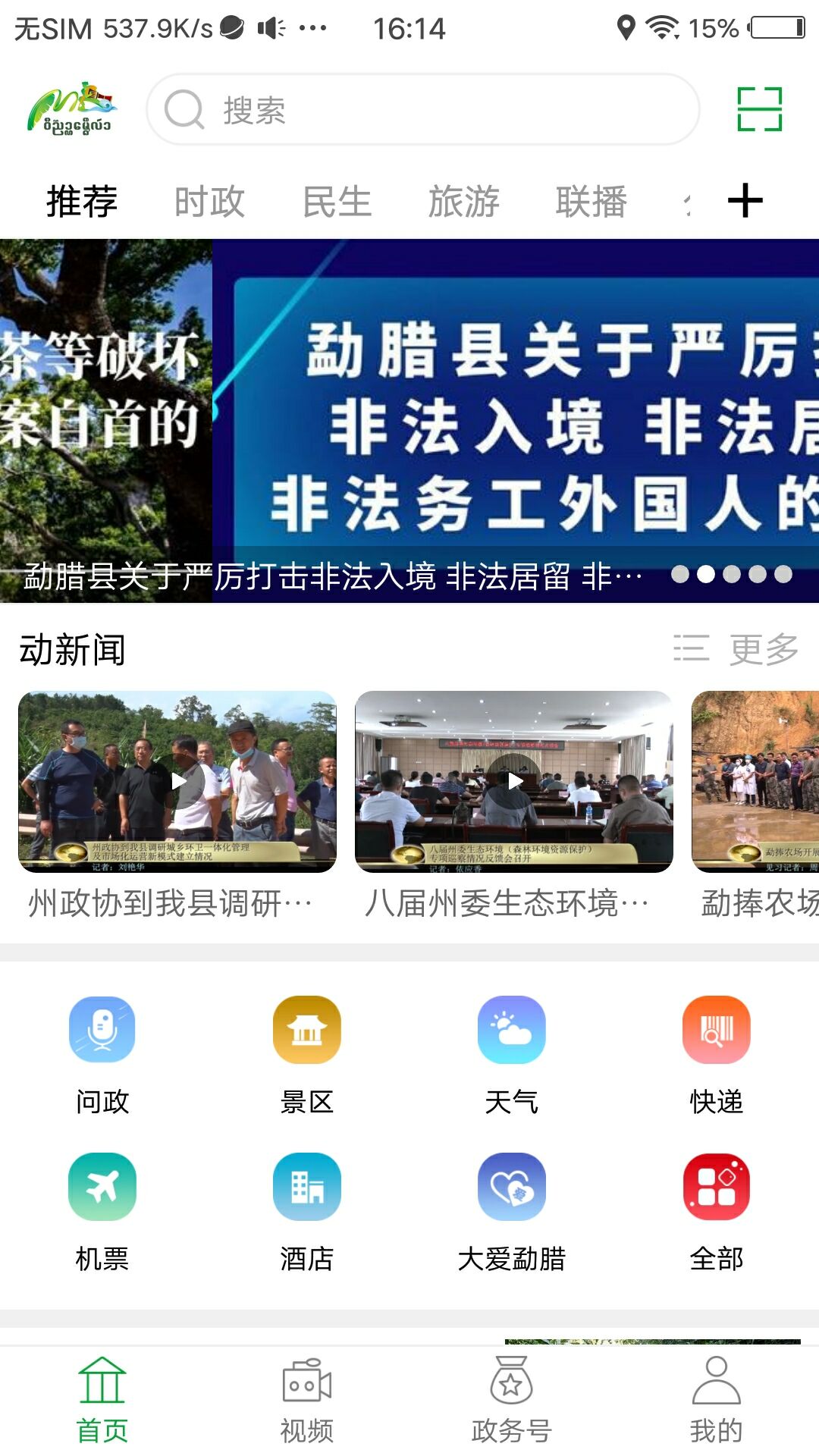Viewport: 819px width, 1456px height.
Task: Open the 联播 tab
Action: 591,202
